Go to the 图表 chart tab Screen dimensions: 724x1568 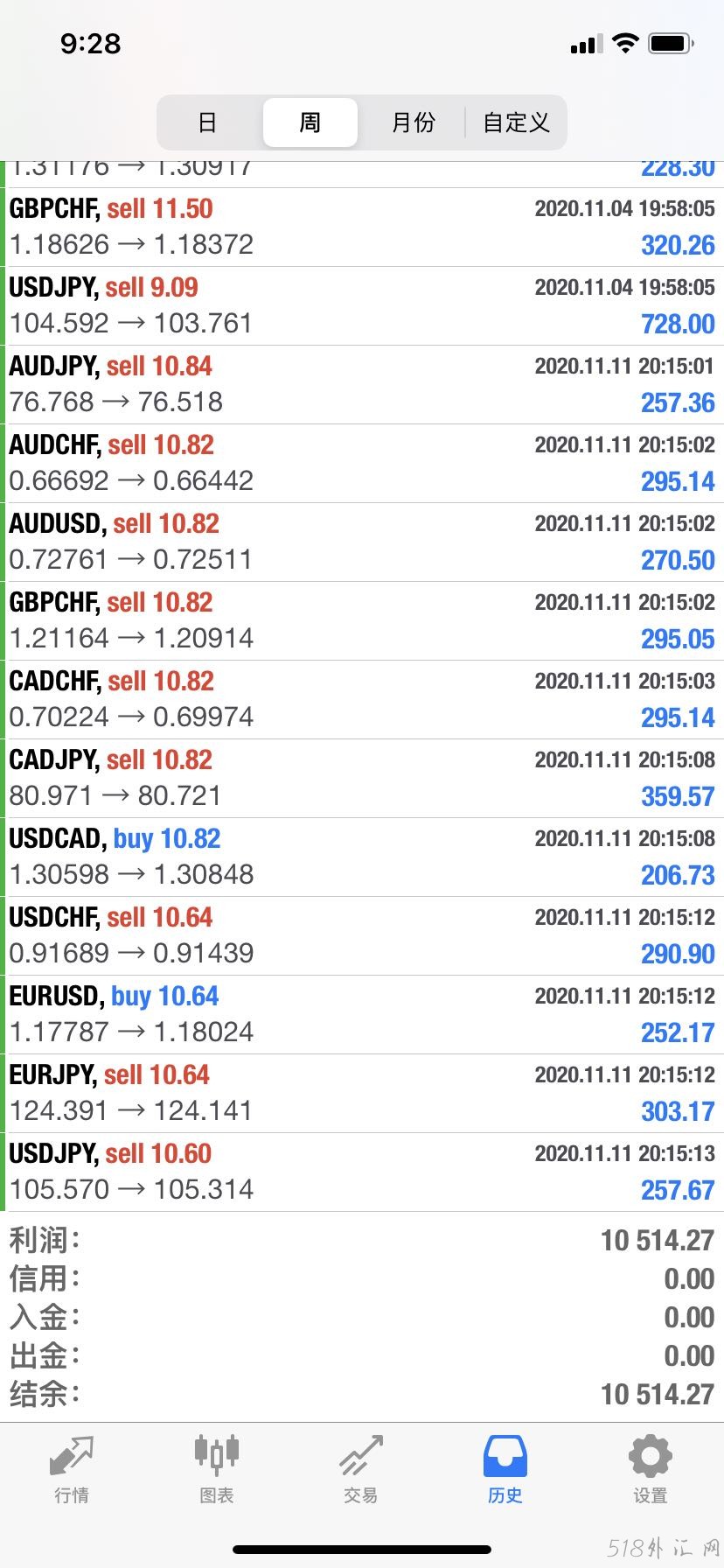click(x=216, y=1470)
